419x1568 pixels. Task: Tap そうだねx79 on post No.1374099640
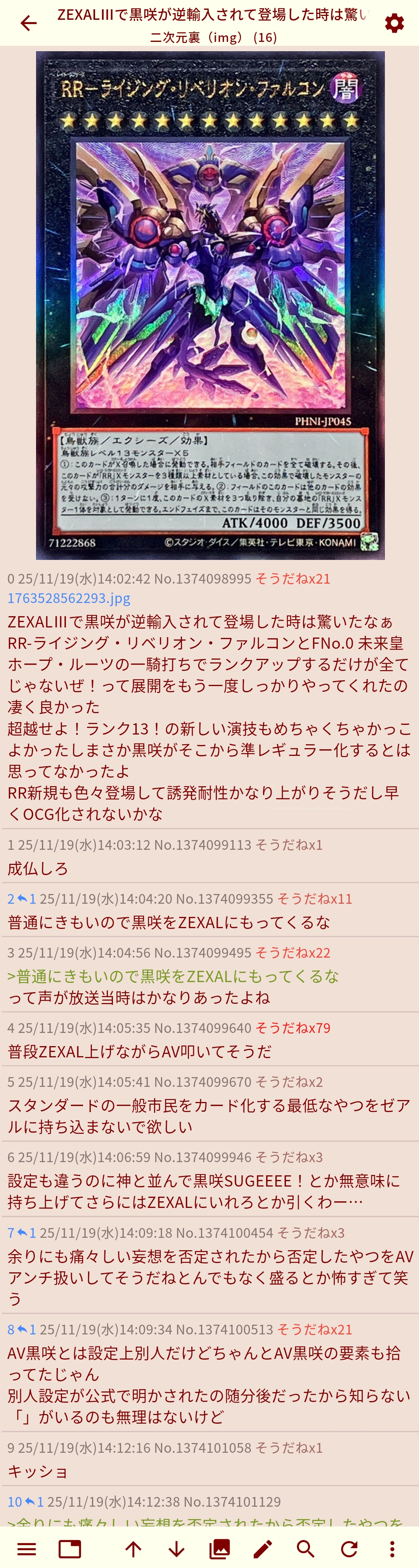[x=292, y=1027]
